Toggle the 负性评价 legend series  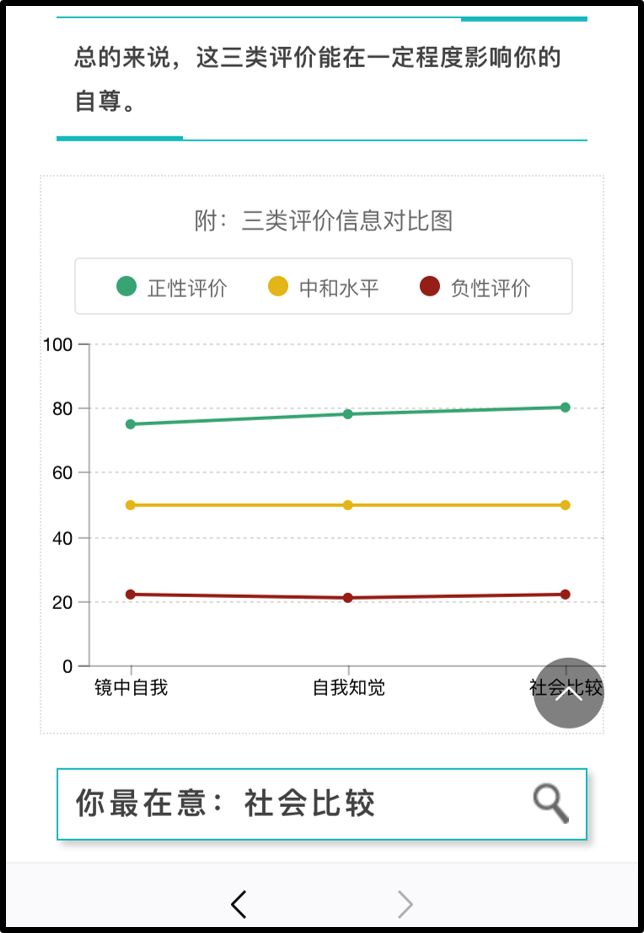click(x=475, y=288)
